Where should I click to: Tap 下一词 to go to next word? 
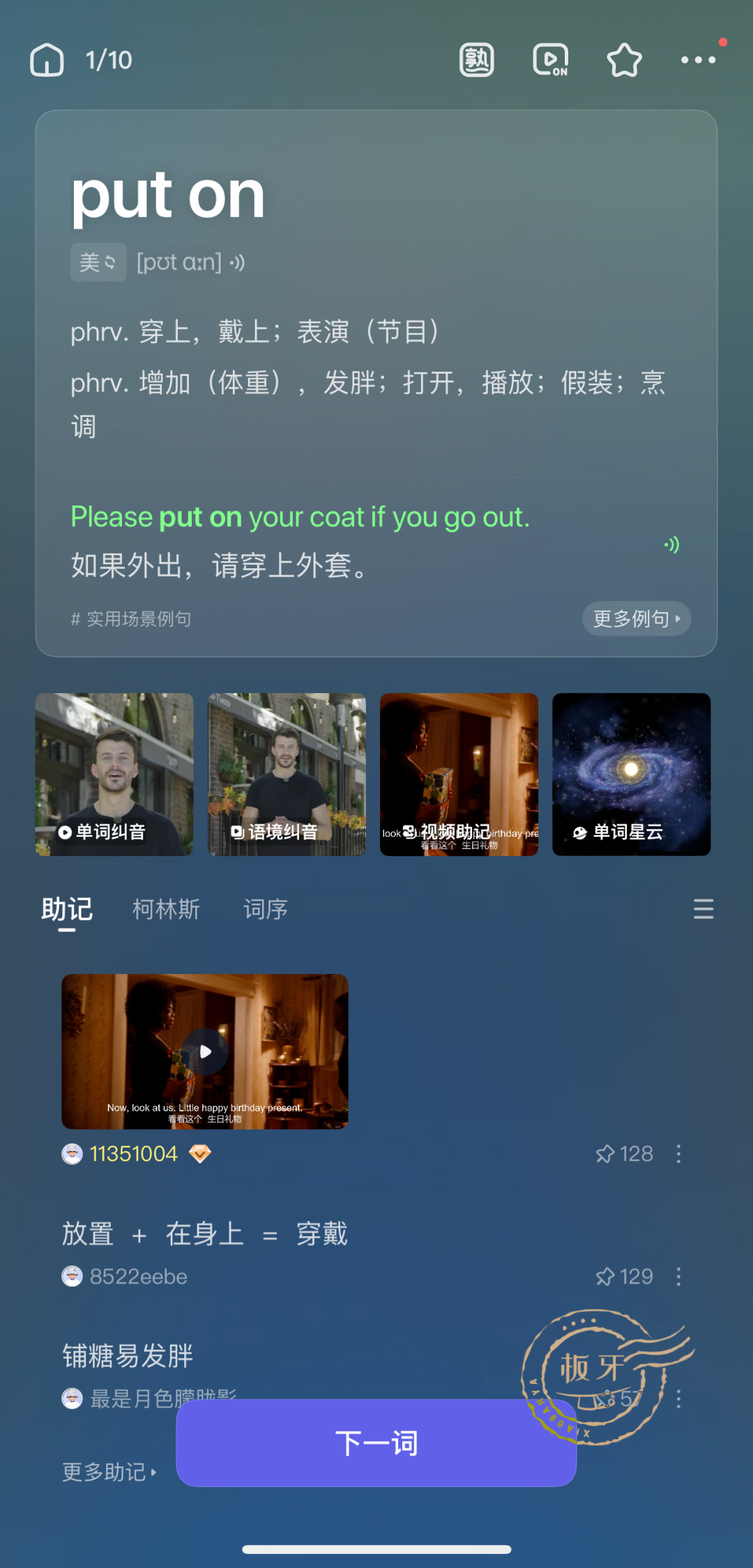tap(376, 1443)
